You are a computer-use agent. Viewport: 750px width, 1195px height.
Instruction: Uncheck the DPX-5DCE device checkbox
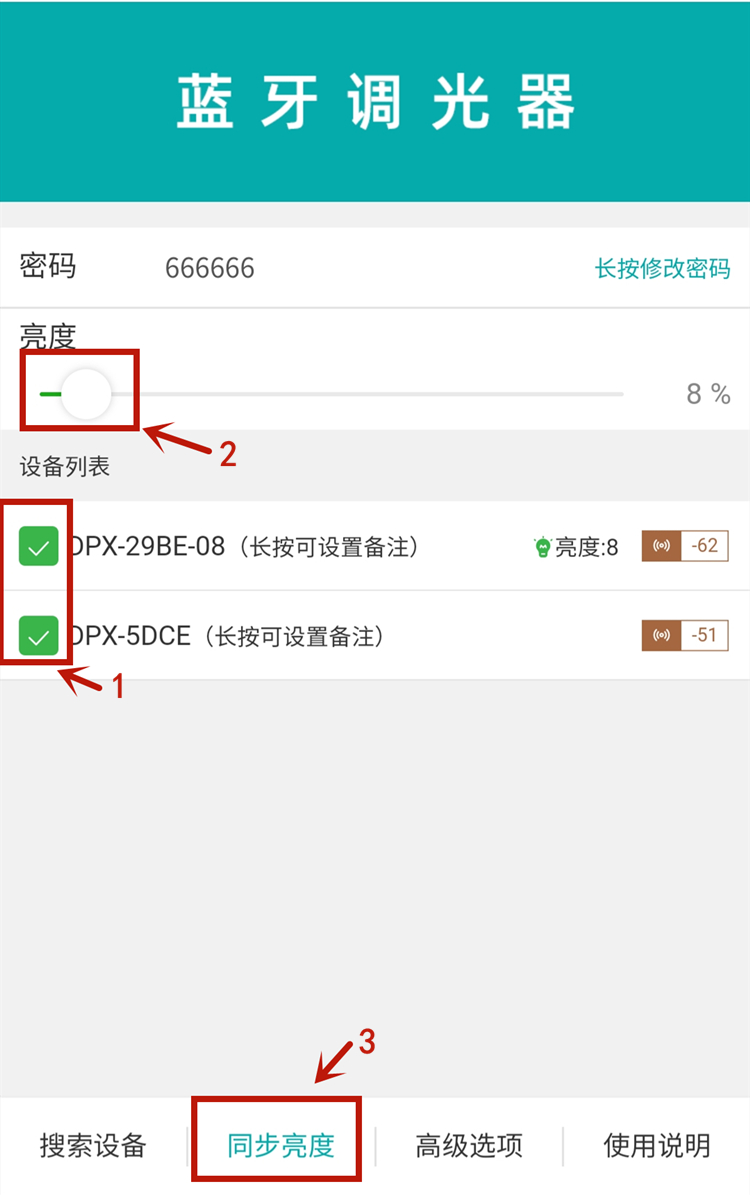[x=39, y=636]
